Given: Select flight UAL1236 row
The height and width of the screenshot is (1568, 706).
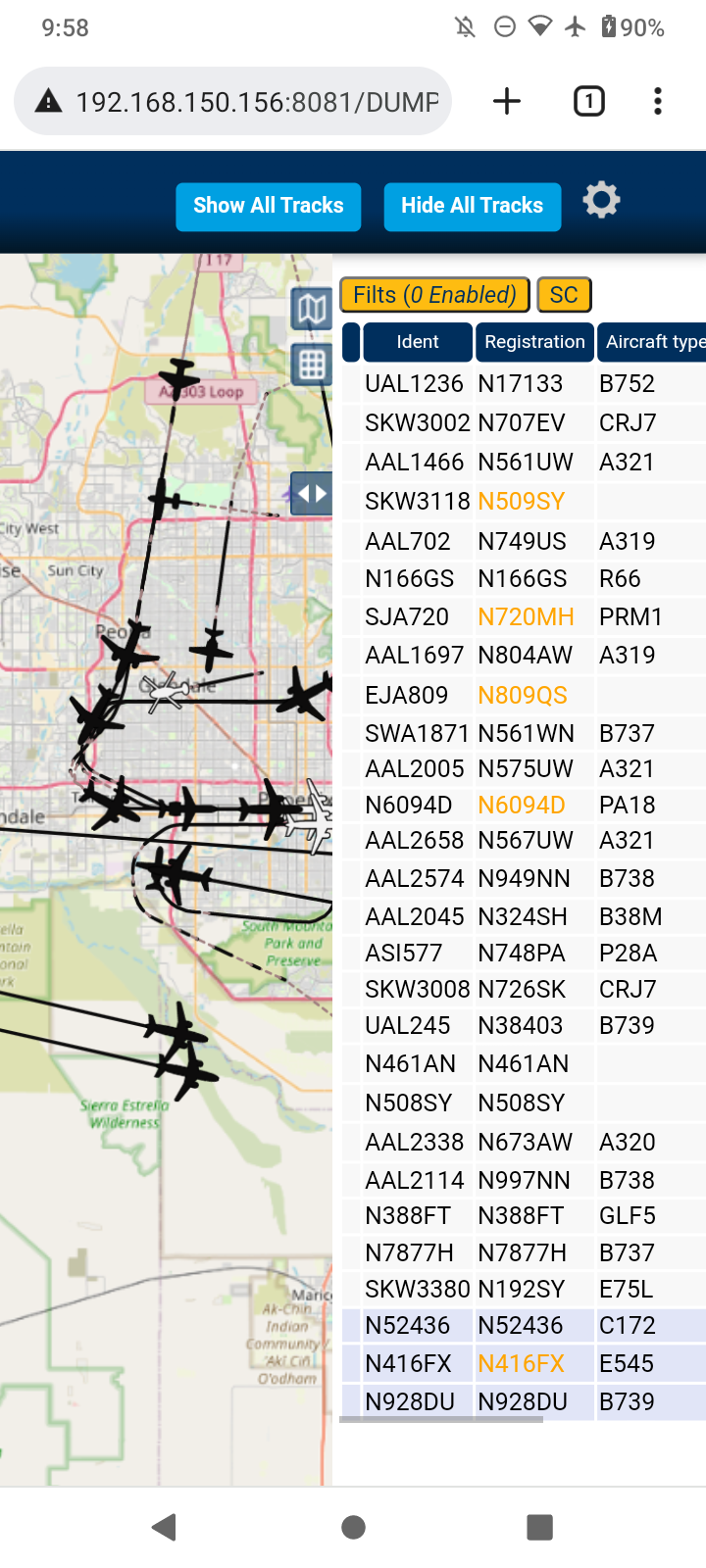Looking at the screenshot, I should point(524,383).
